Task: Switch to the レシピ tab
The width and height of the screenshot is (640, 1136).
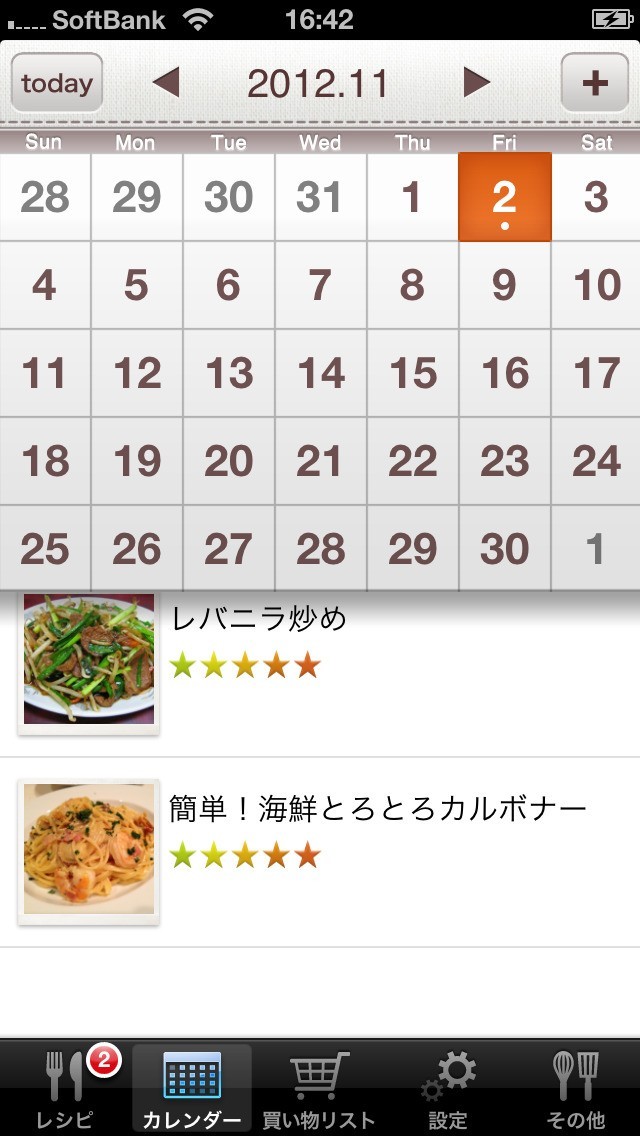Action: (x=66, y=1088)
